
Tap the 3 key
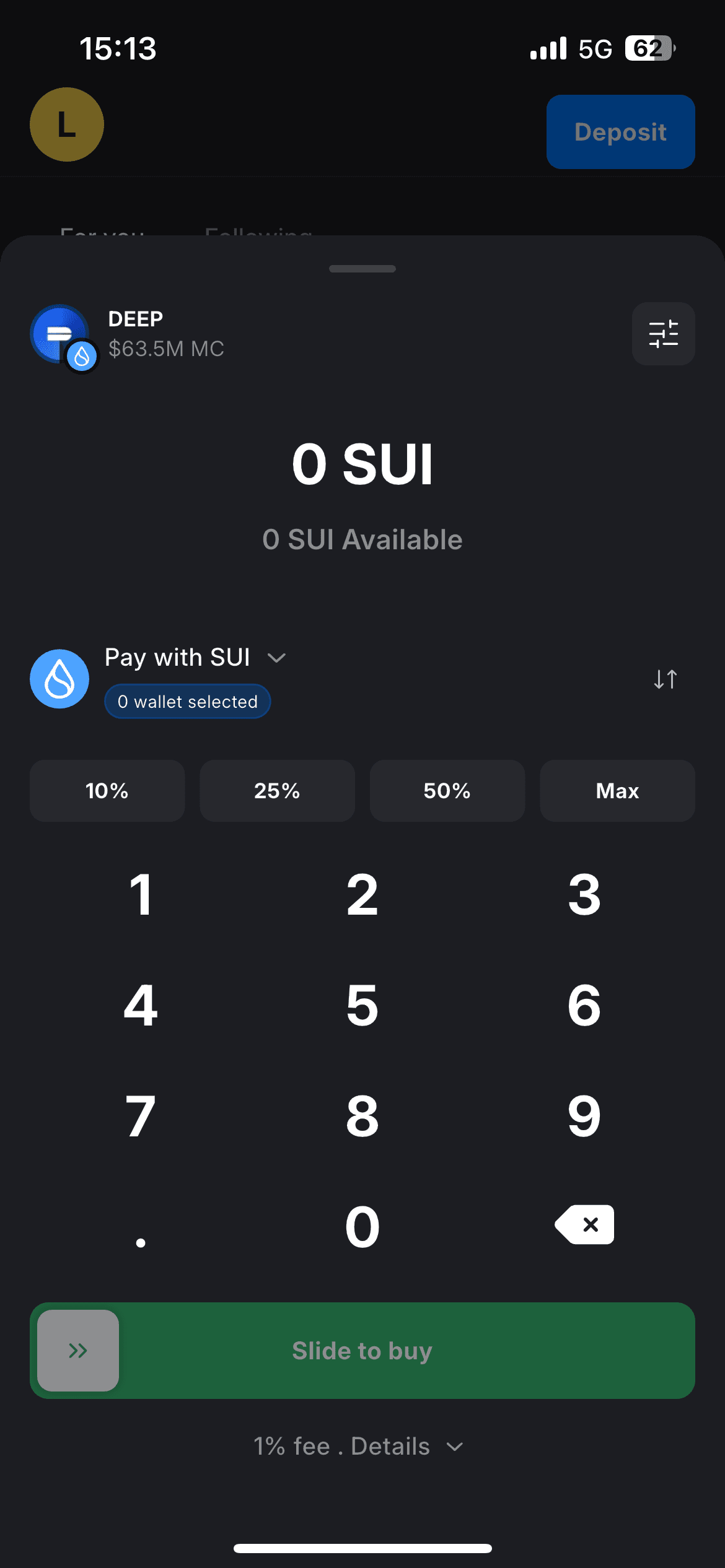click(584, 895)
